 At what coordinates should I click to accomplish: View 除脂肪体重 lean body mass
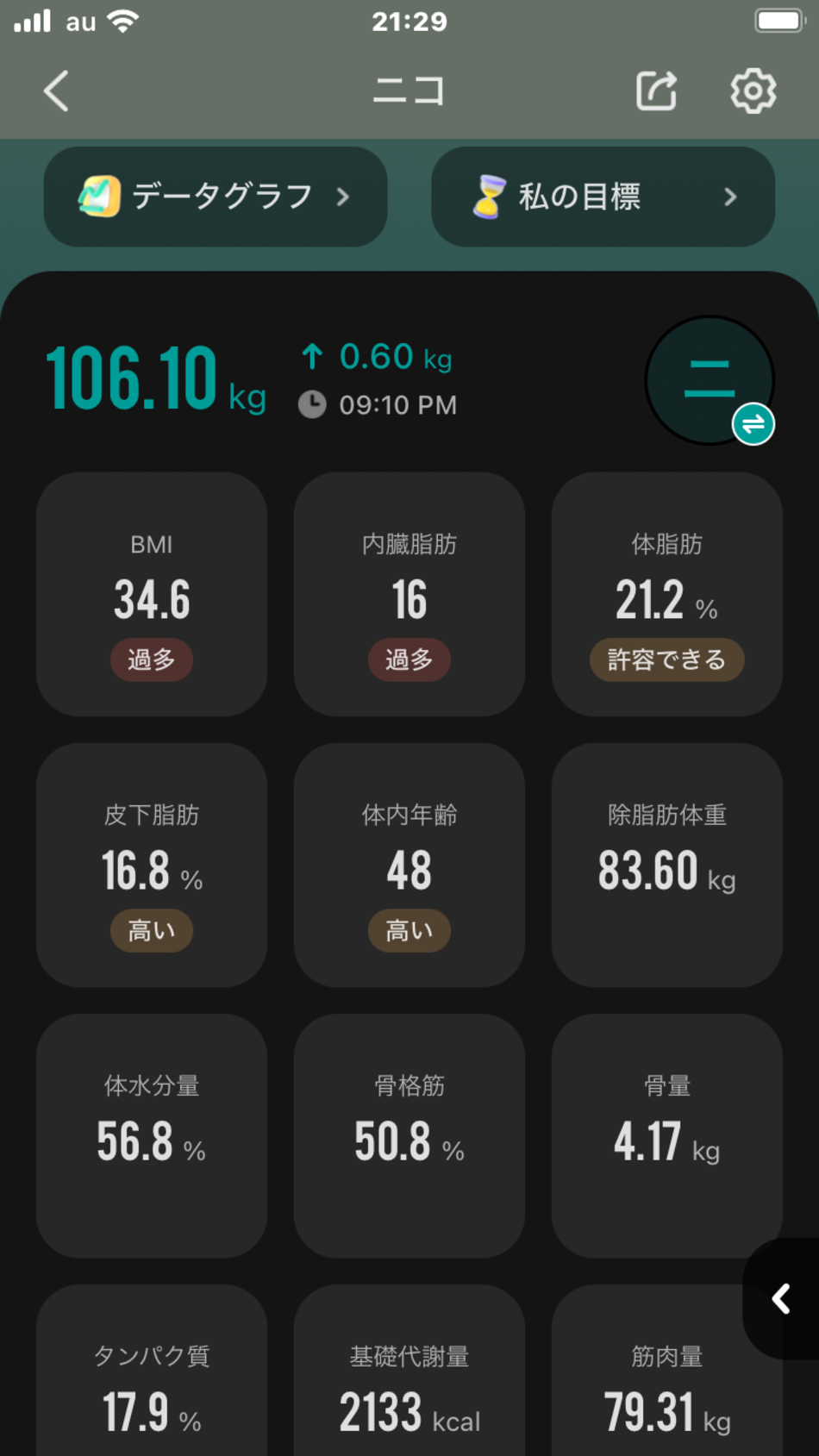[x=666, y=865]
